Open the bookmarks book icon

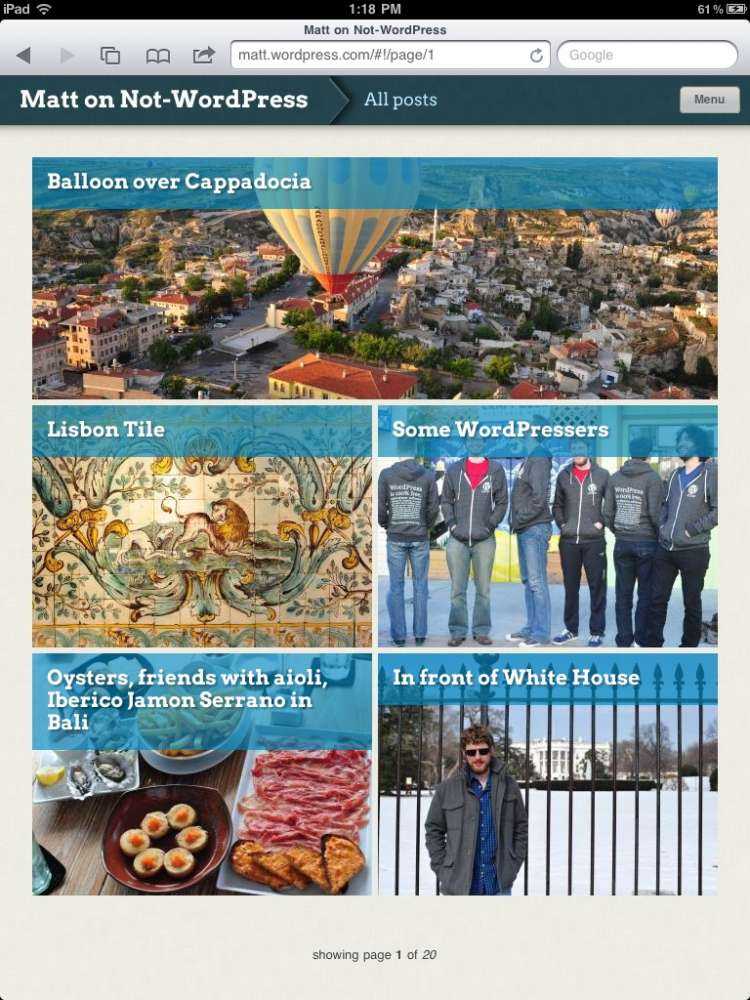tap(158, 56)
